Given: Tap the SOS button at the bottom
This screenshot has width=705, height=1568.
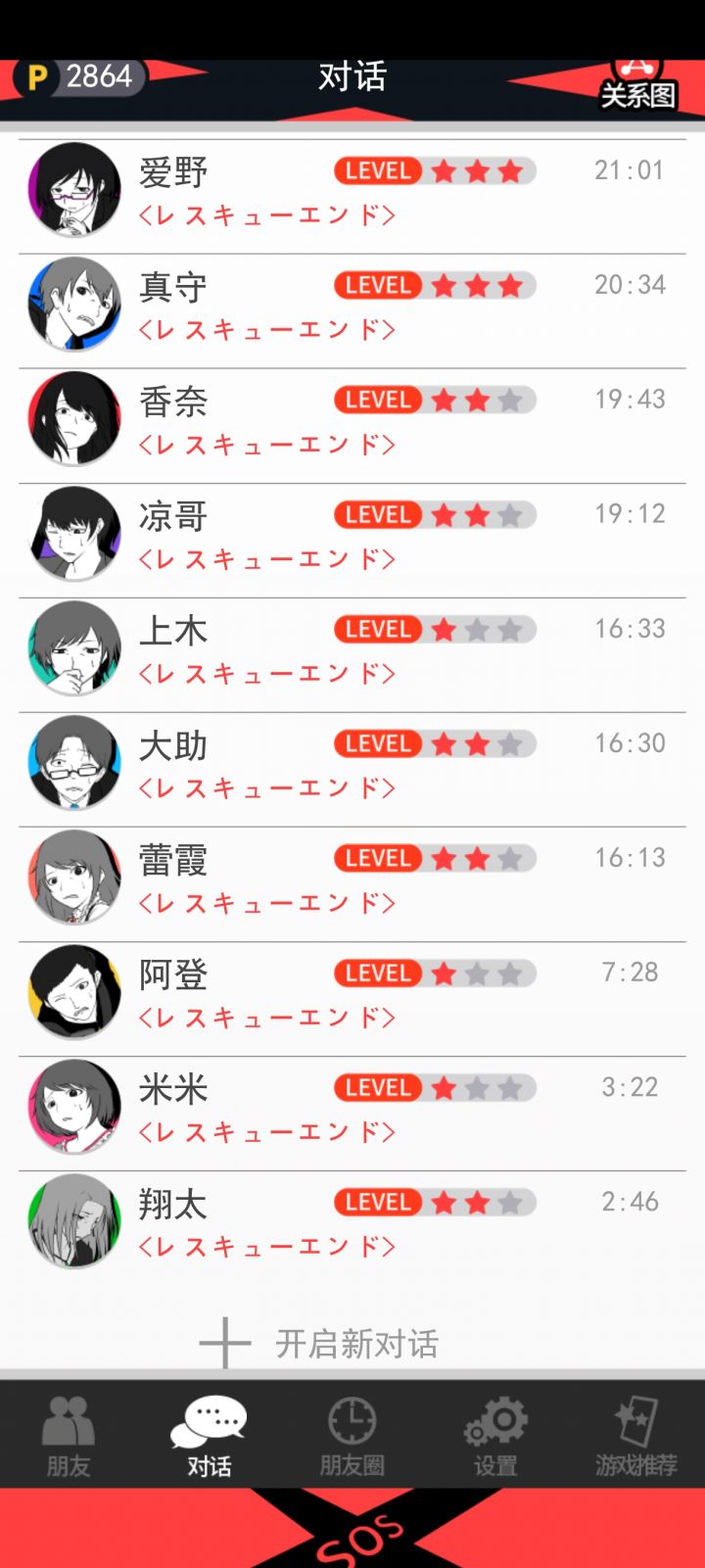Looking at the screenshot, I should pos(358,1537).
